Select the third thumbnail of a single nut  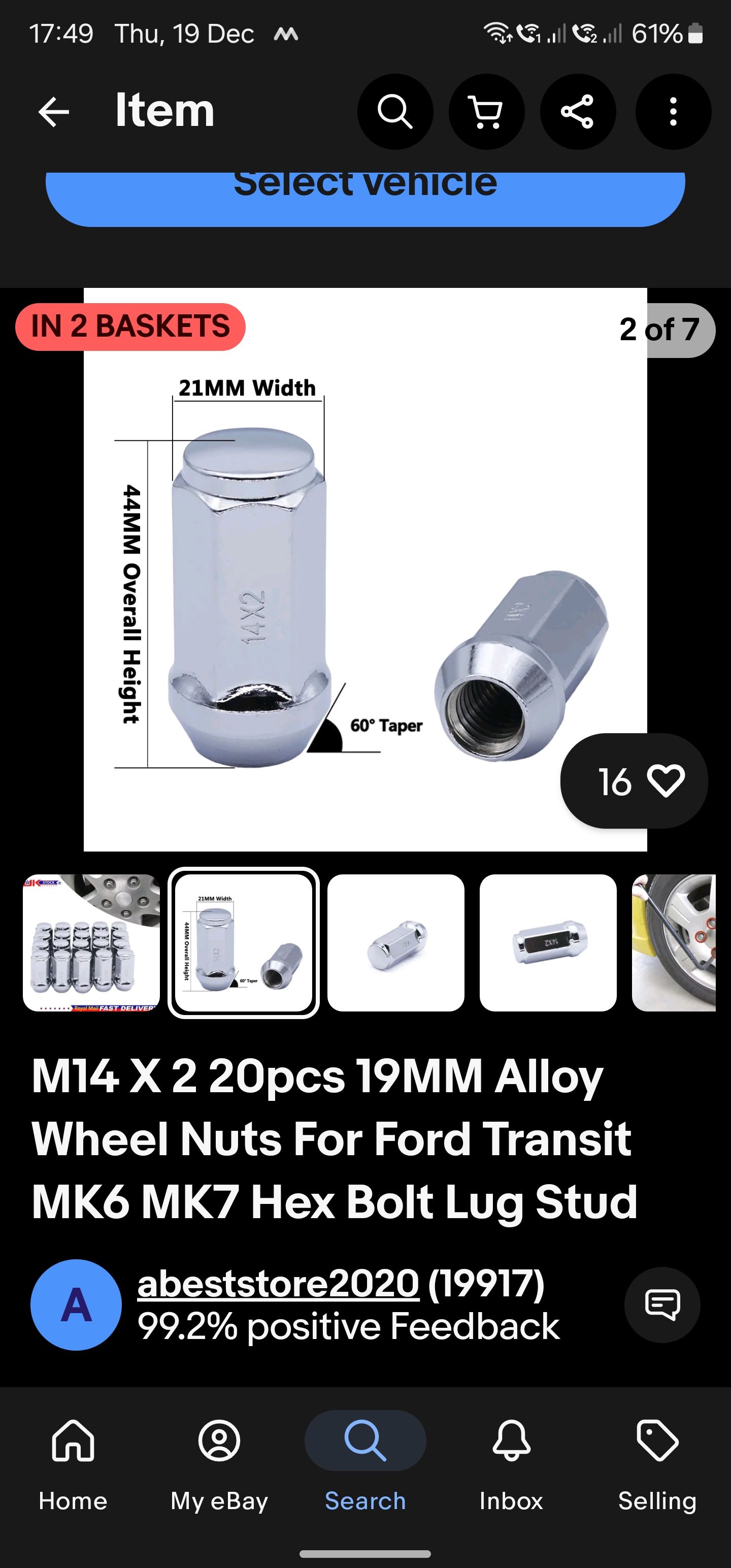point(395,943)
